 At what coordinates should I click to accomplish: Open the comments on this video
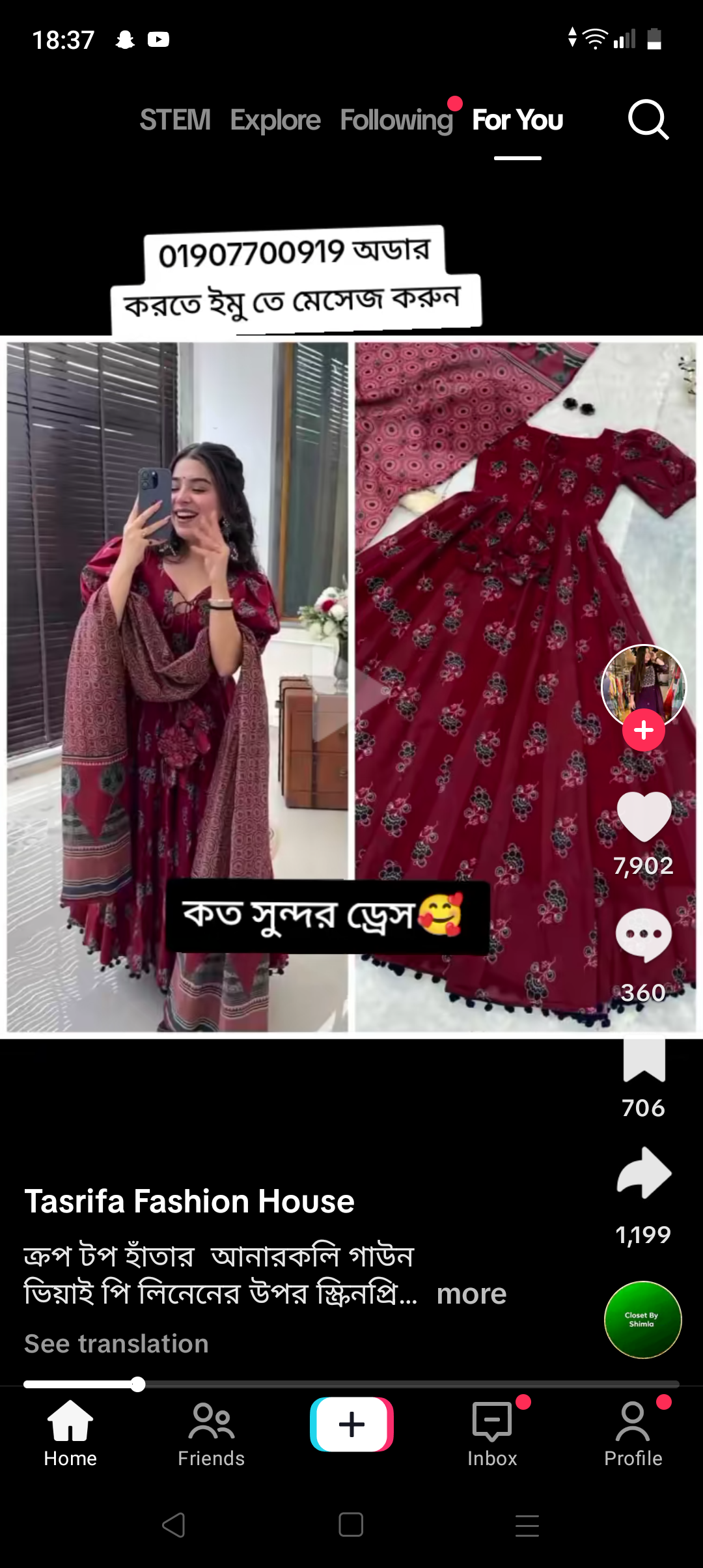tap(644, 935)
